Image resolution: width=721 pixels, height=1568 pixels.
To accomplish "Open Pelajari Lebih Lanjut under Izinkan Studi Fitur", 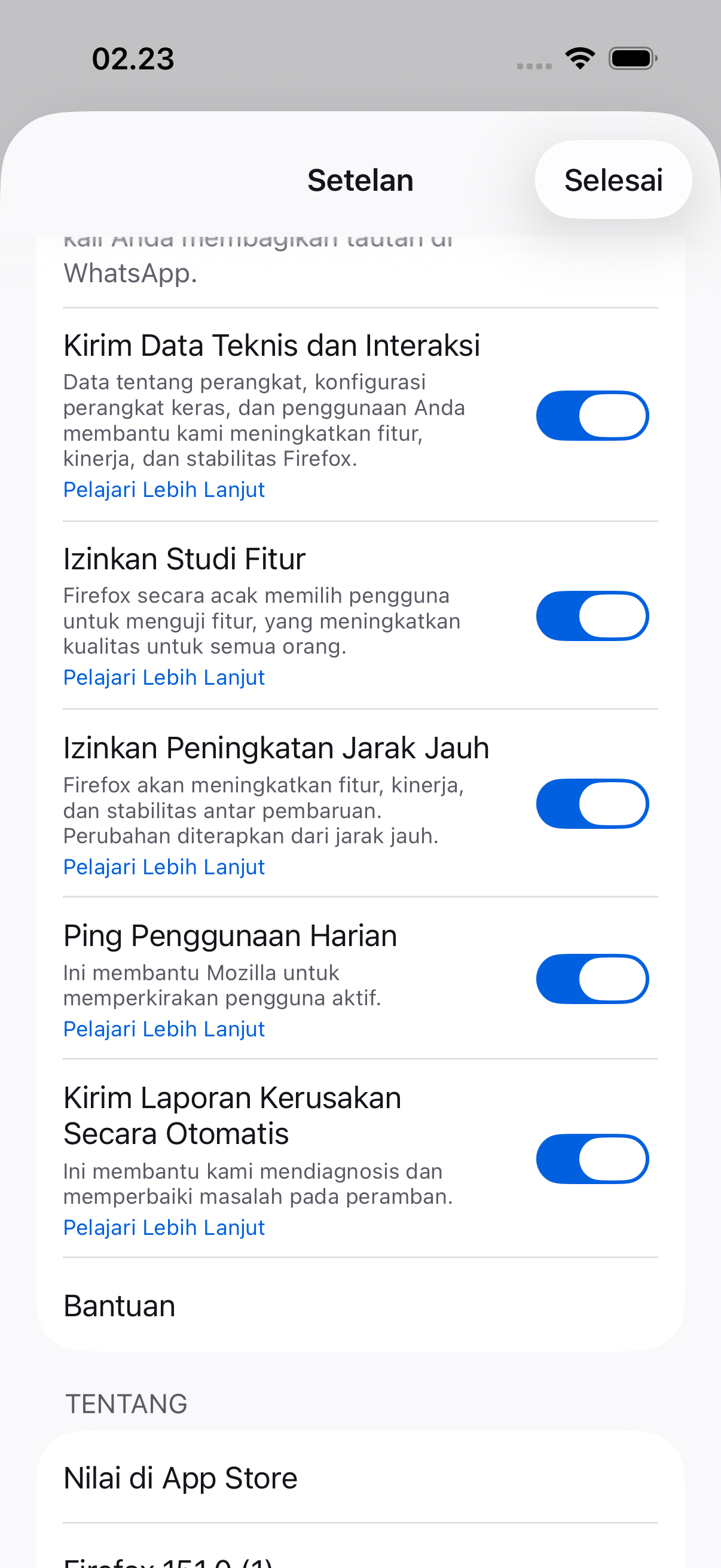I will [164, 677].
